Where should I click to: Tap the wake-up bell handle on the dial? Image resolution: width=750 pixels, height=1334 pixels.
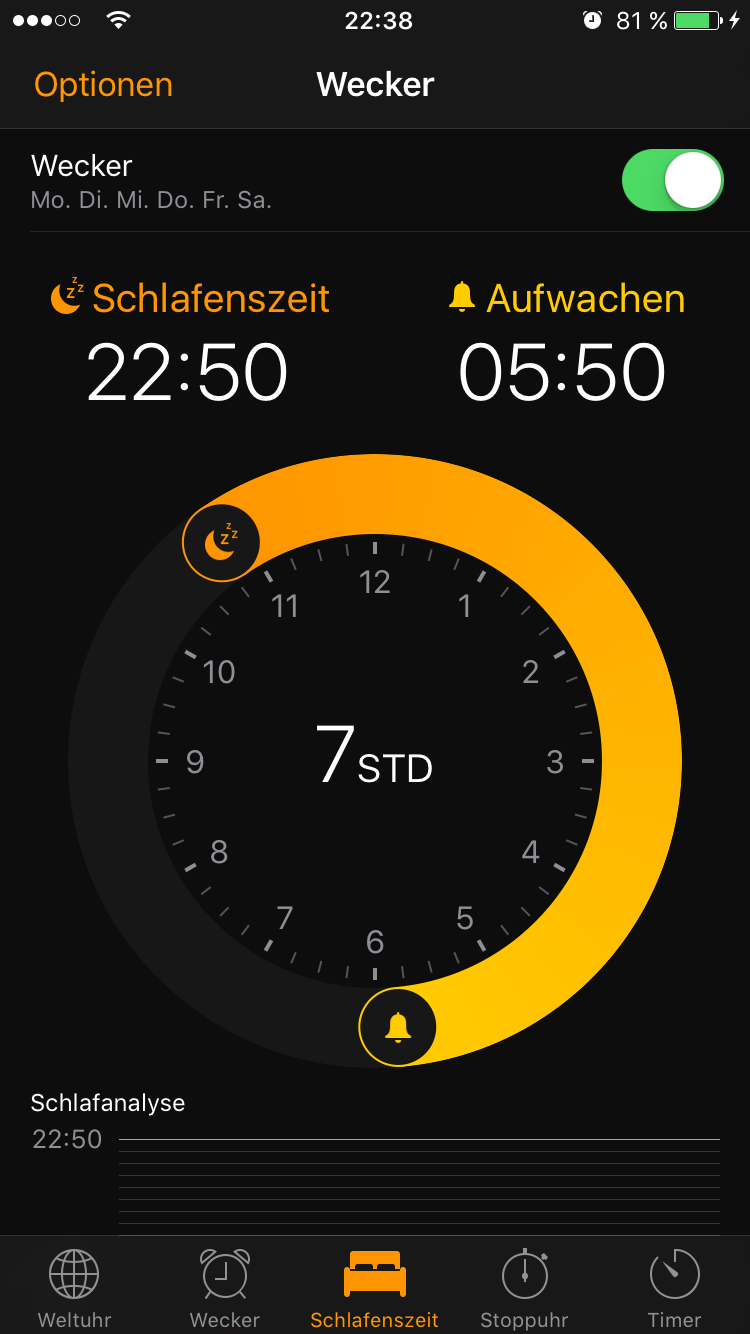(398, 1027)
